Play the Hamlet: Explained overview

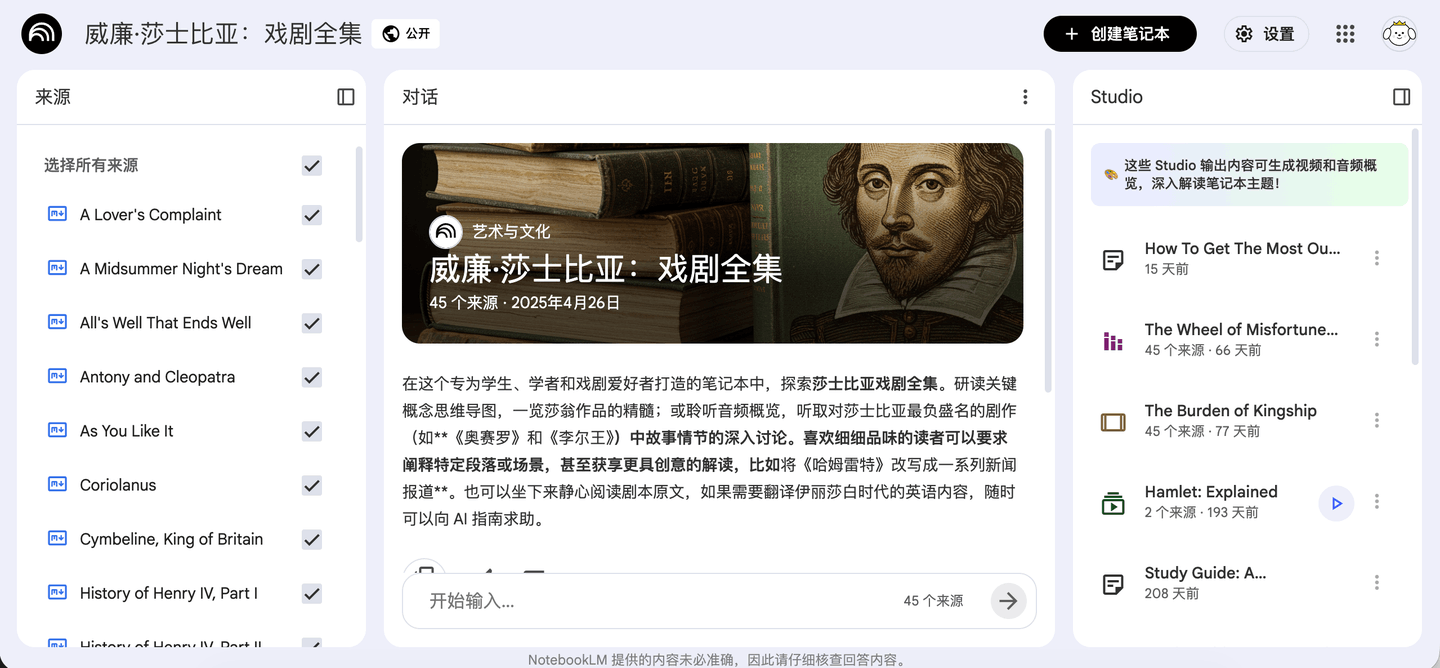[1336, 503]
